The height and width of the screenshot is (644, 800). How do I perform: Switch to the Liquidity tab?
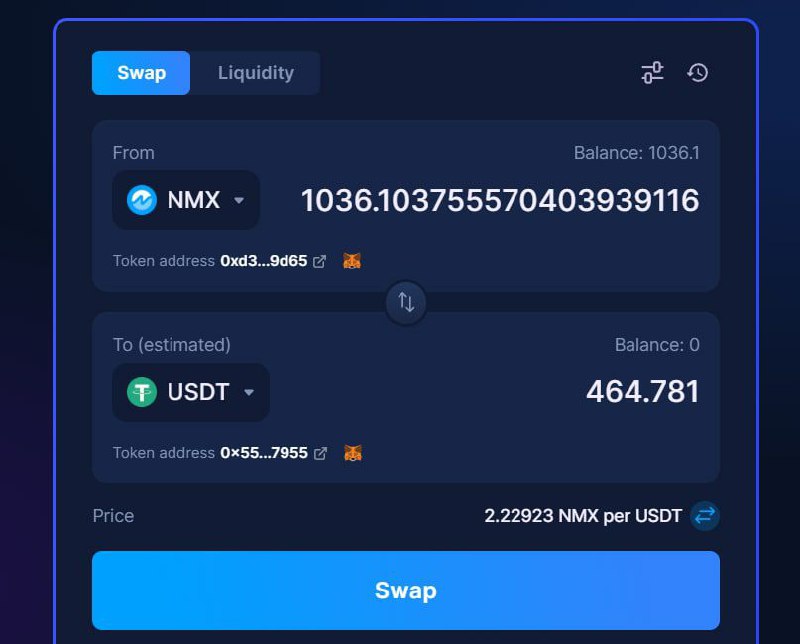[x=255, y=73]
